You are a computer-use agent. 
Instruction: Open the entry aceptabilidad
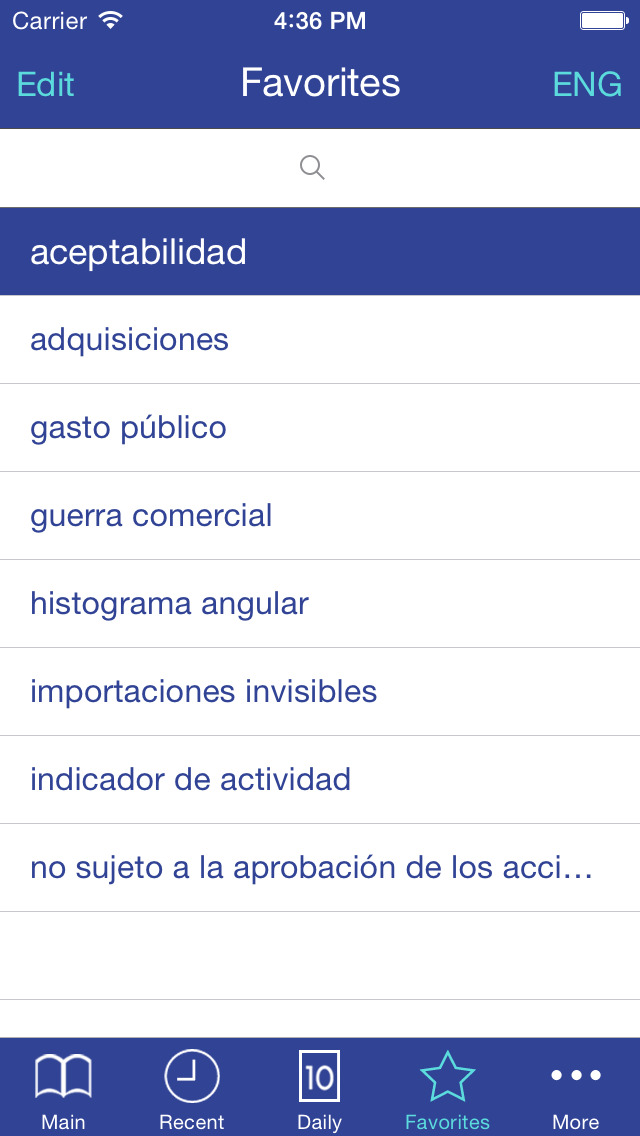click(x=320, y=252)
